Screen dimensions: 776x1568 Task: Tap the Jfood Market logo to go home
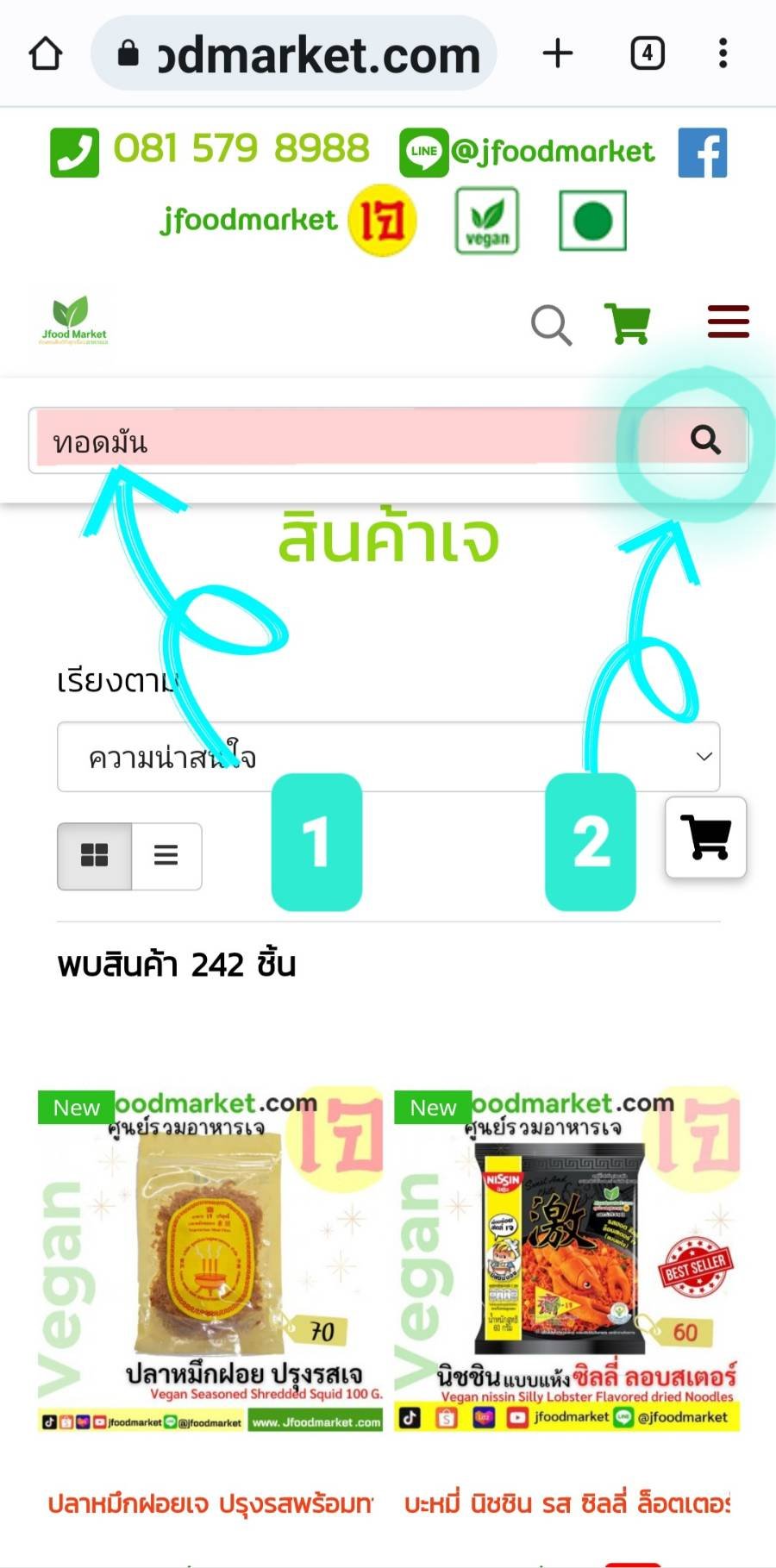73,322
